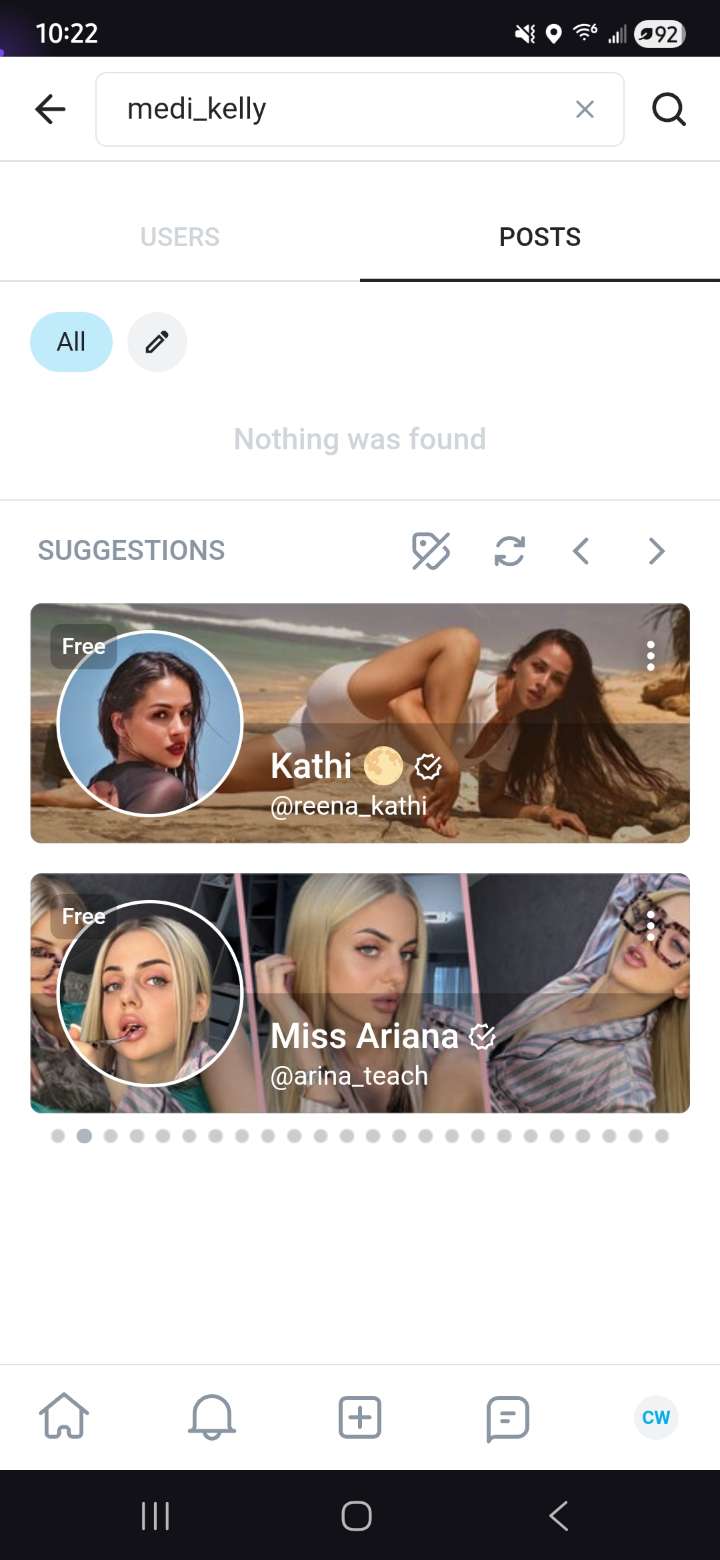Toggle the free-only suggestions tag icon
Viewport: 720px width, 1560px height.
tap(431, 551)
